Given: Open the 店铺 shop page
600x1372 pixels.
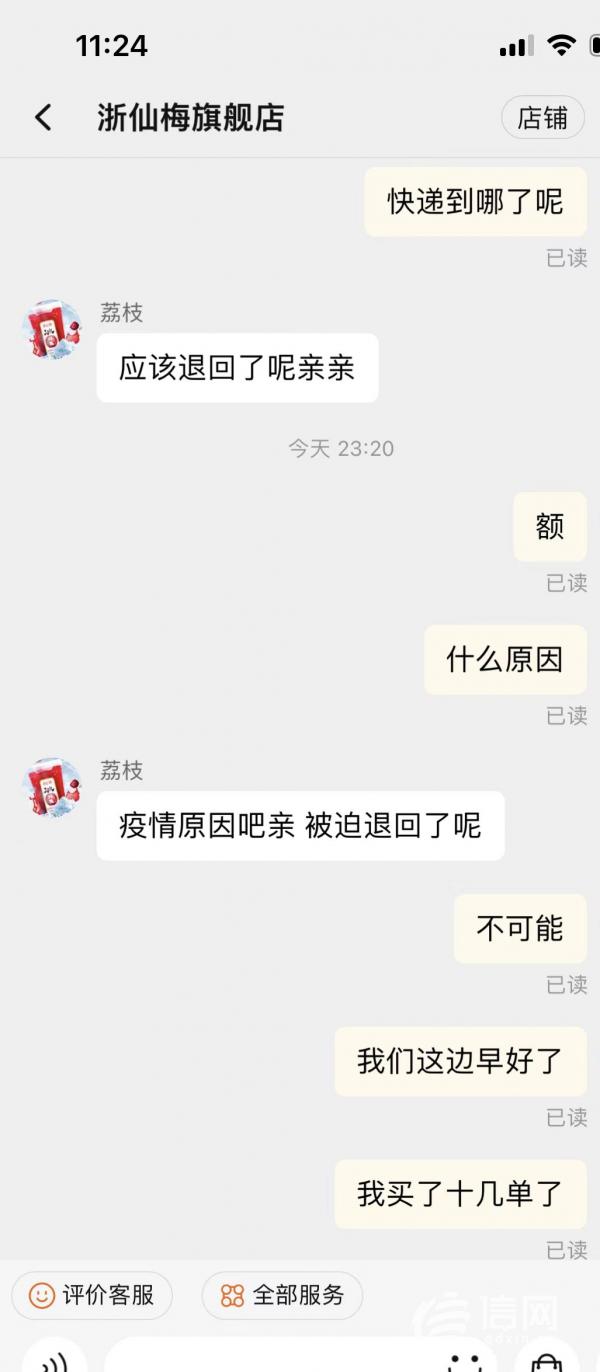Looking at the screenshot, I should (543, 117).
